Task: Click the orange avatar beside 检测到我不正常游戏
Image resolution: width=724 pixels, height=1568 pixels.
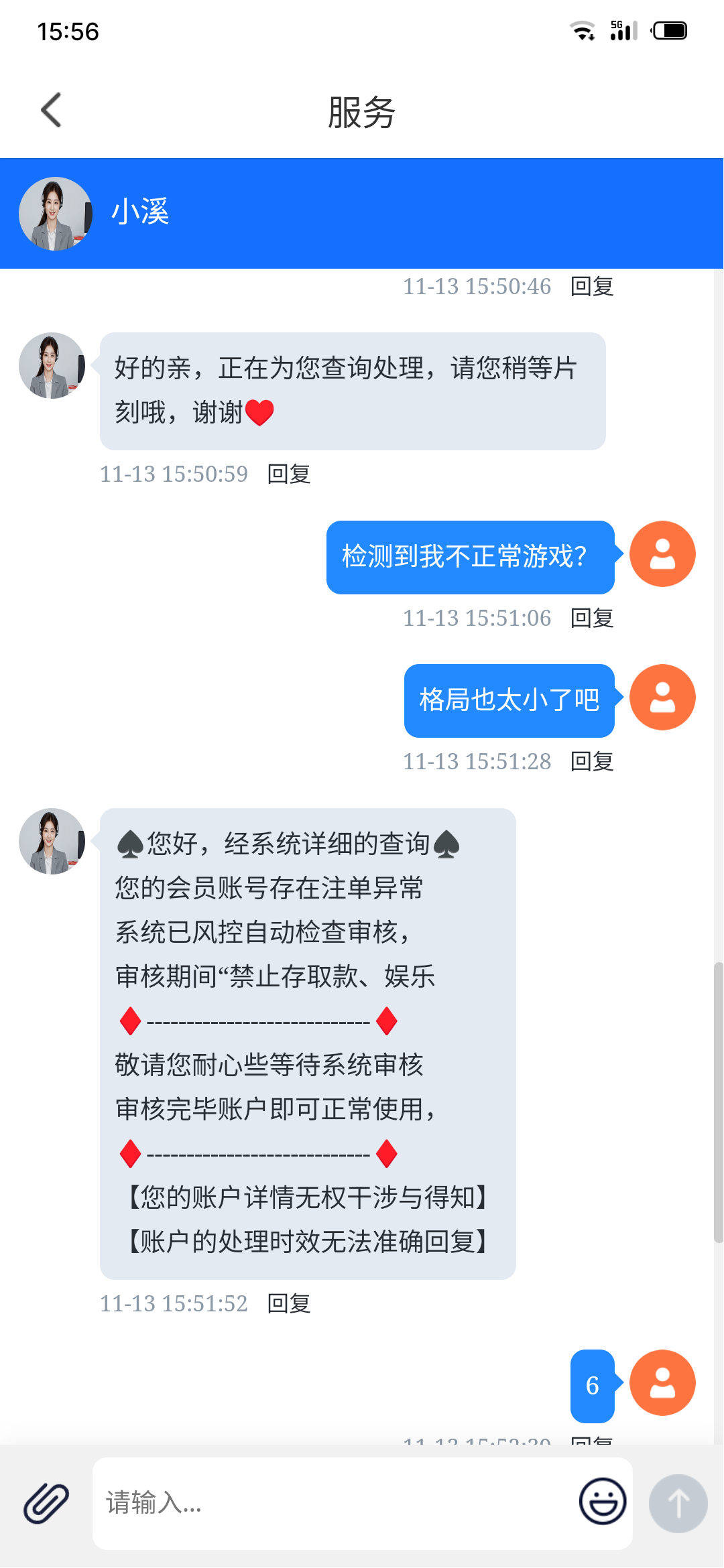Action: point(662,554)
